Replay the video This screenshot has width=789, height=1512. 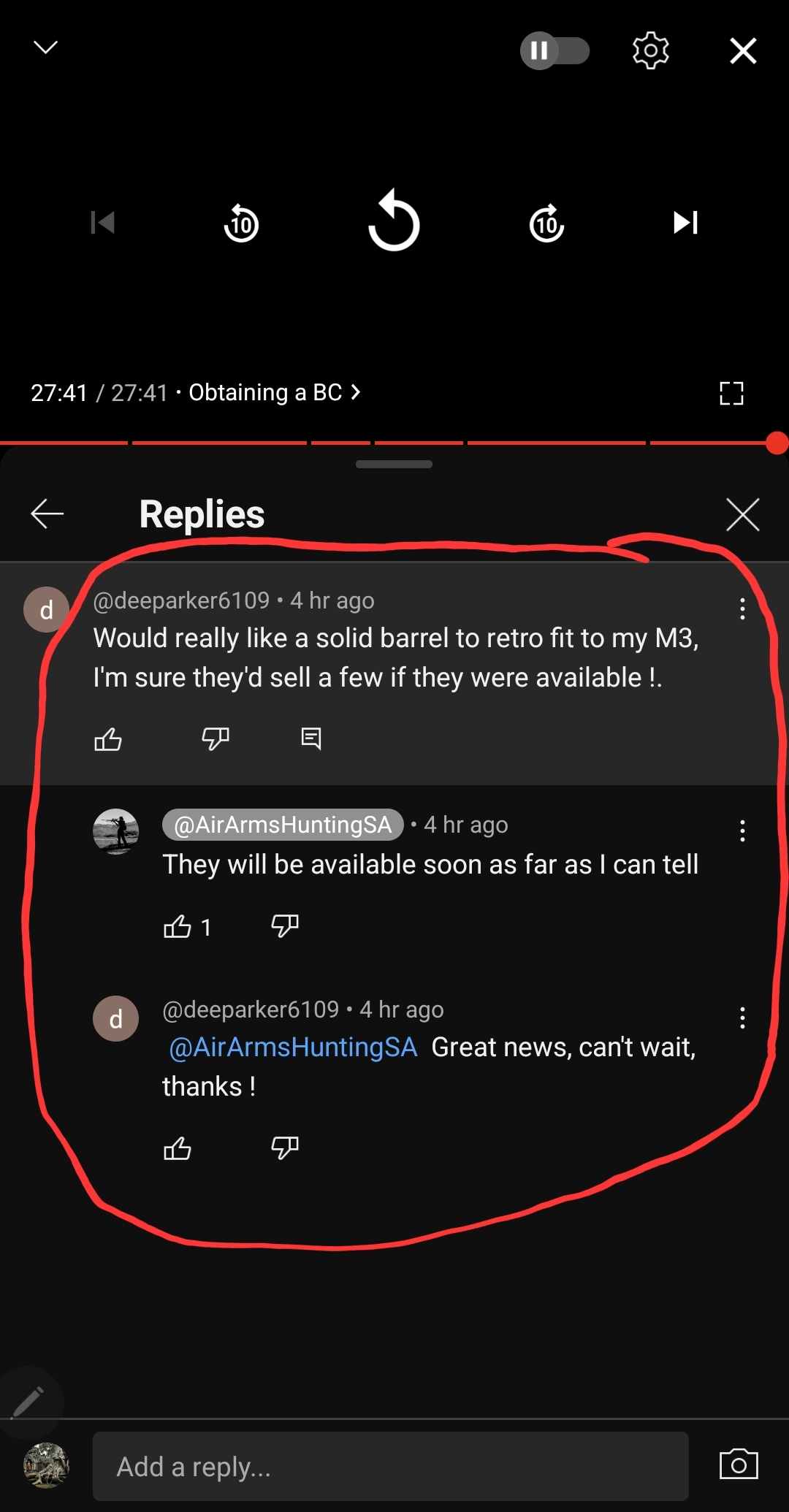394,221
